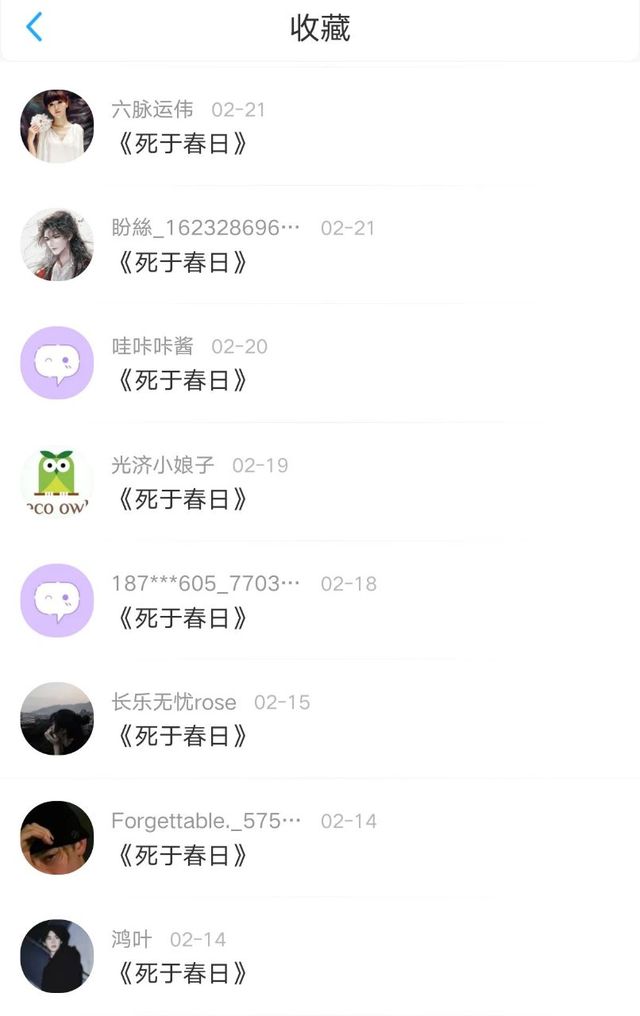The height and width of the screenshot is (1016, 640).
Task: Go back from the 收藏 page
Action: tap(34, 27)
